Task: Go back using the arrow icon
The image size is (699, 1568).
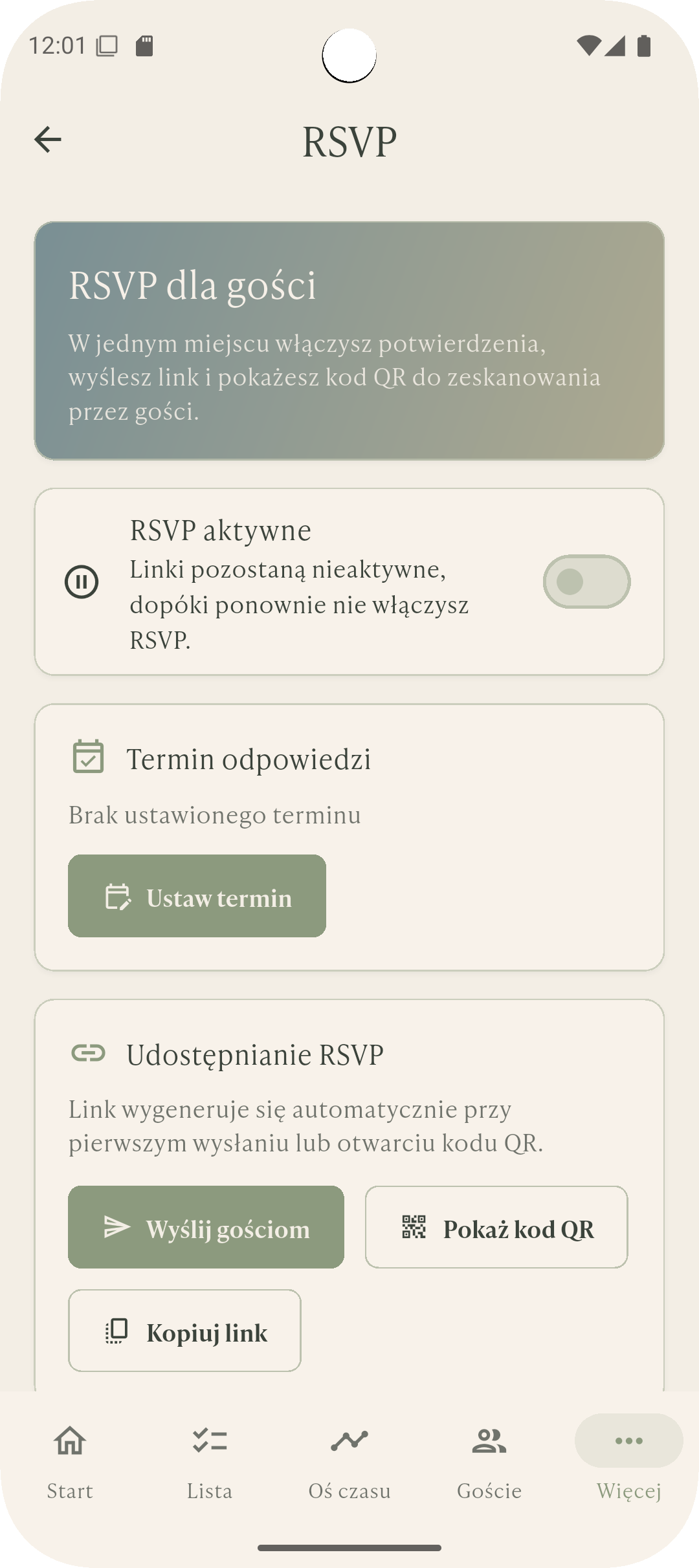Action: [48, 140]
